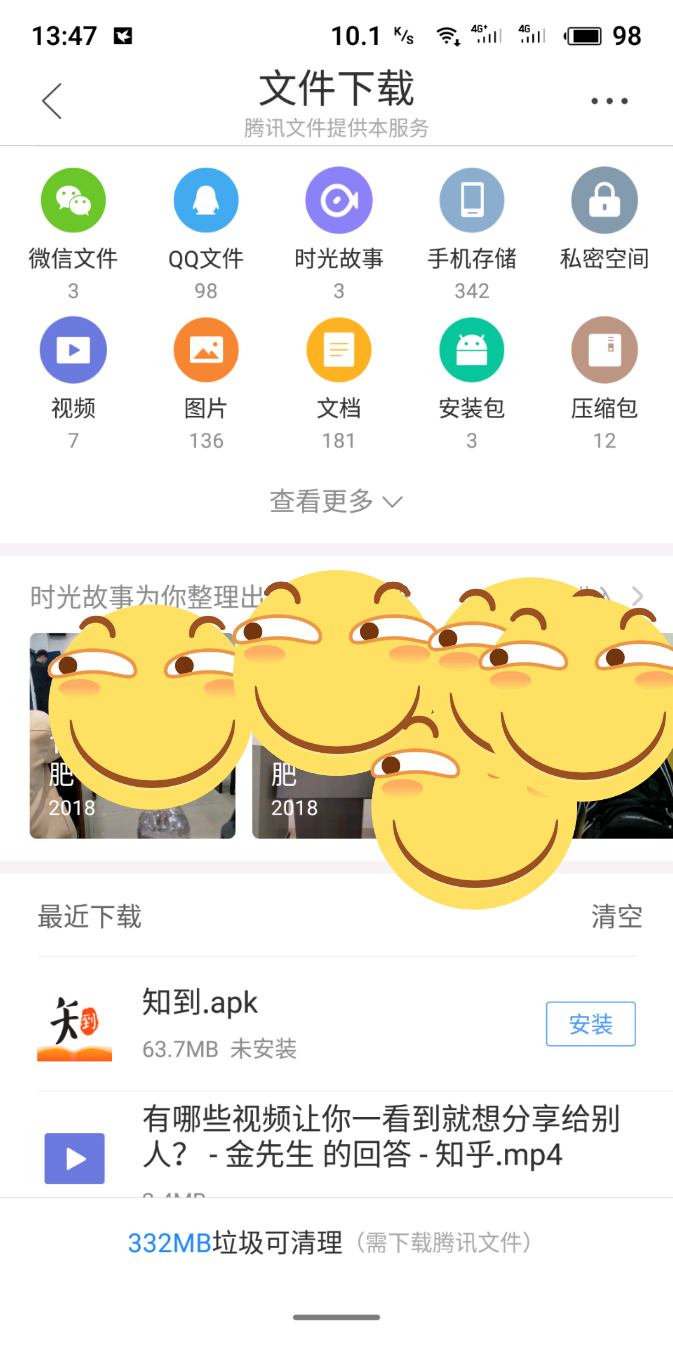The image size is (673, 1347).
Task: Open the 知乎.mp4 video file
Action: [x=350, y=1140]
